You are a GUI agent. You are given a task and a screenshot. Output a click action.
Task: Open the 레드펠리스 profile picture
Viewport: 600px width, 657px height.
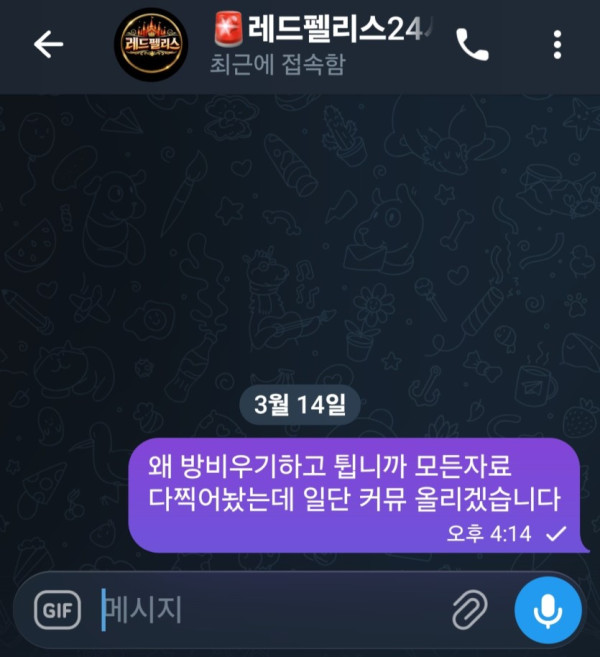point(149,45)
